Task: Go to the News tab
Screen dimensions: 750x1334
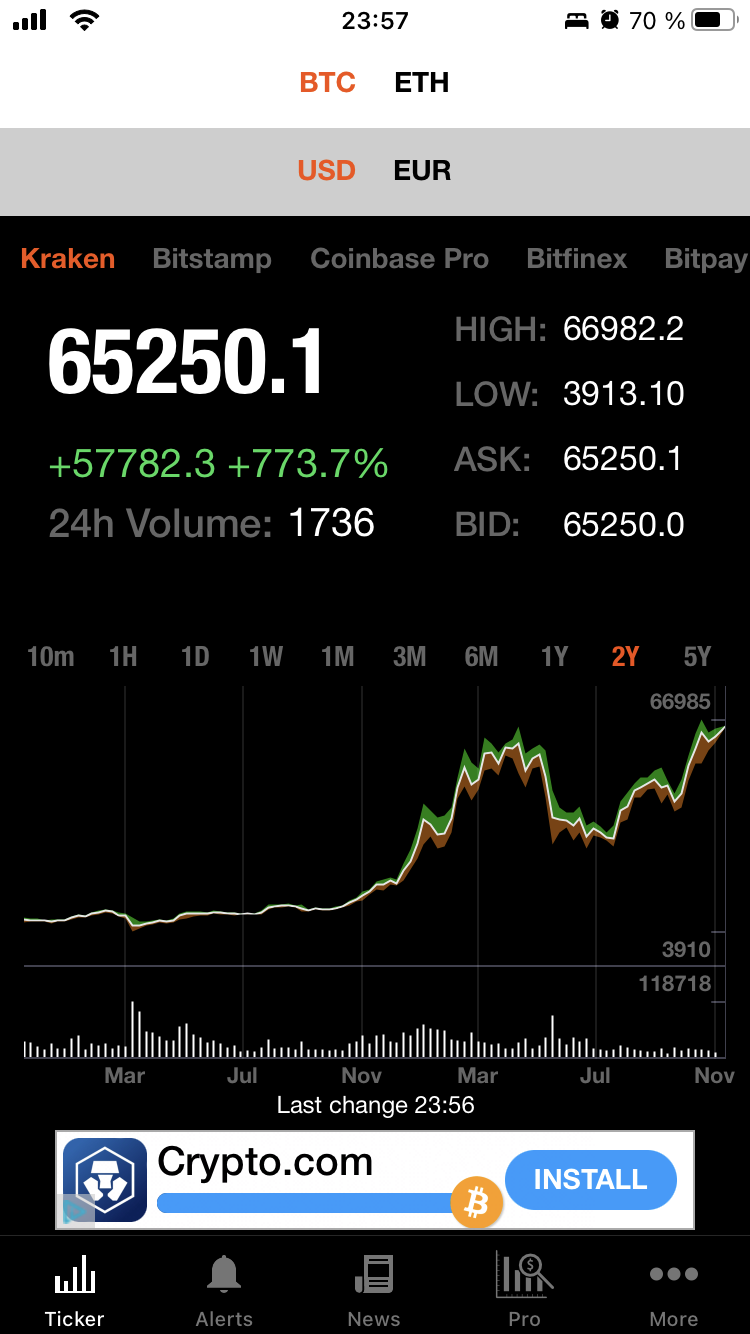Action: point(374,1290)
